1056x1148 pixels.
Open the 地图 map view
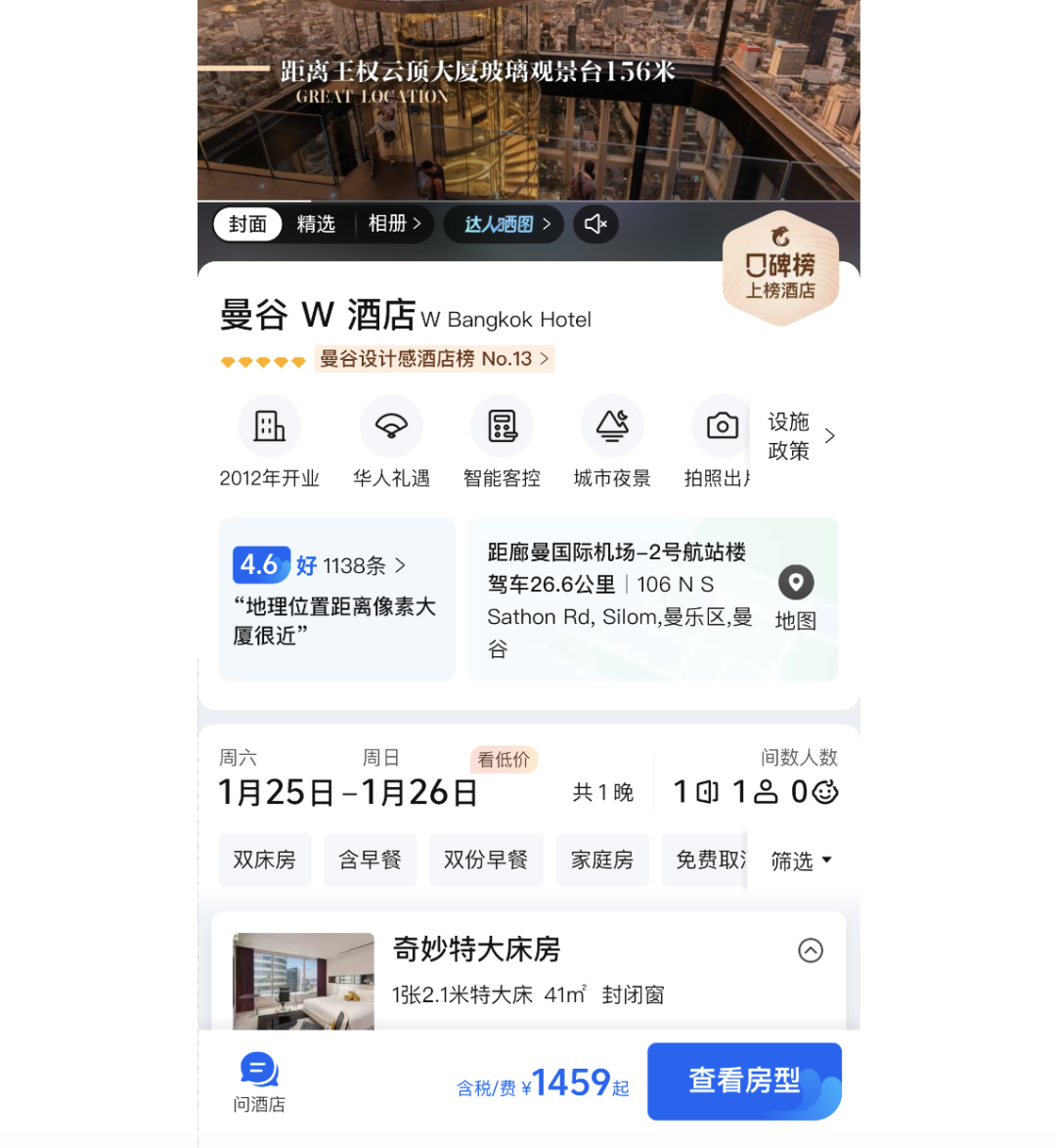coord(795,597)
